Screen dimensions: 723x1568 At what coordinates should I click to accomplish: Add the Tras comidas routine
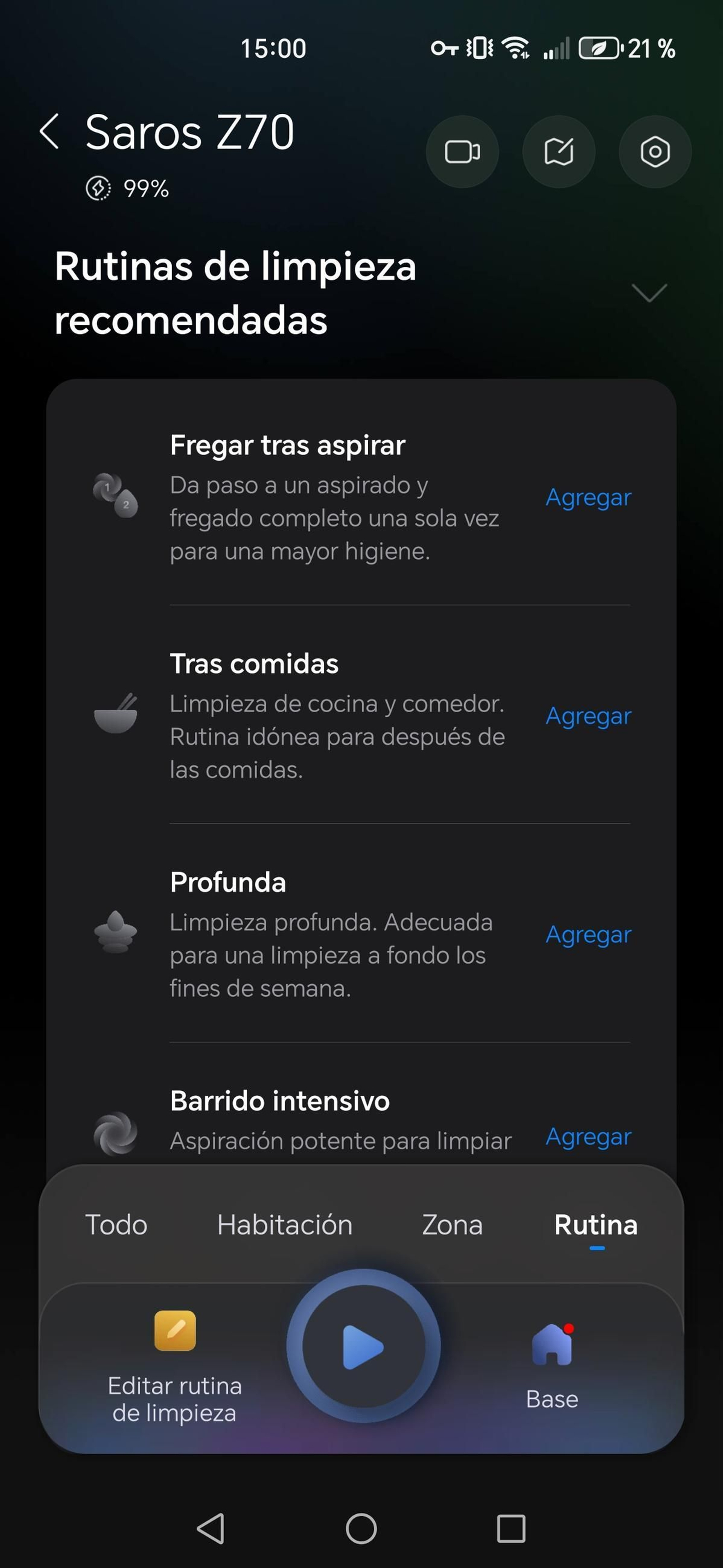(x=588, y=716)
